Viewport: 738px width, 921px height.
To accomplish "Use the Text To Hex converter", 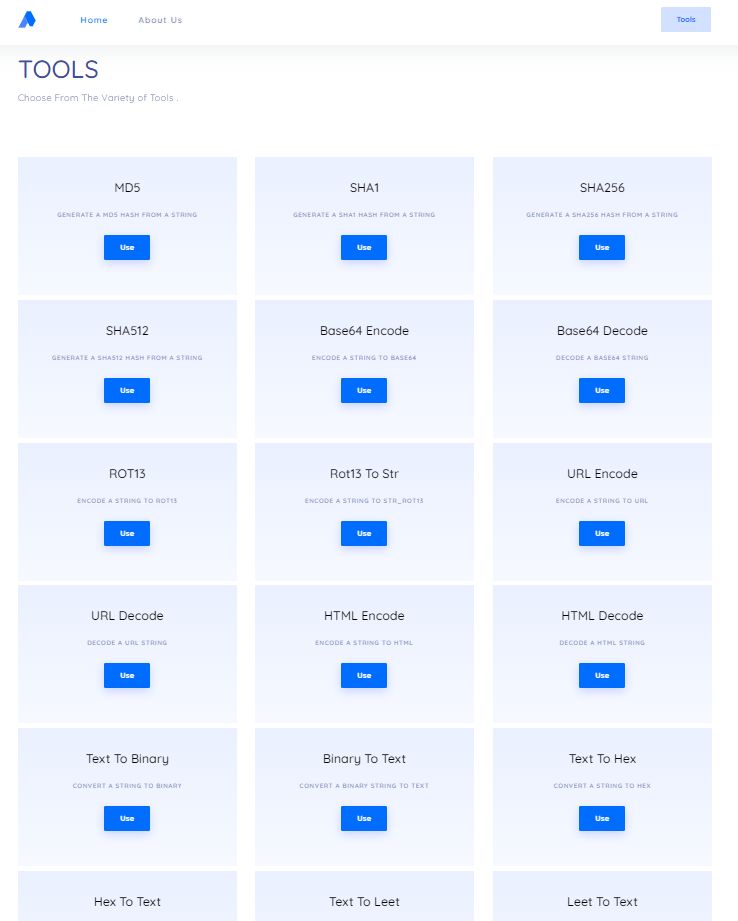I will [x=602, y=818].
